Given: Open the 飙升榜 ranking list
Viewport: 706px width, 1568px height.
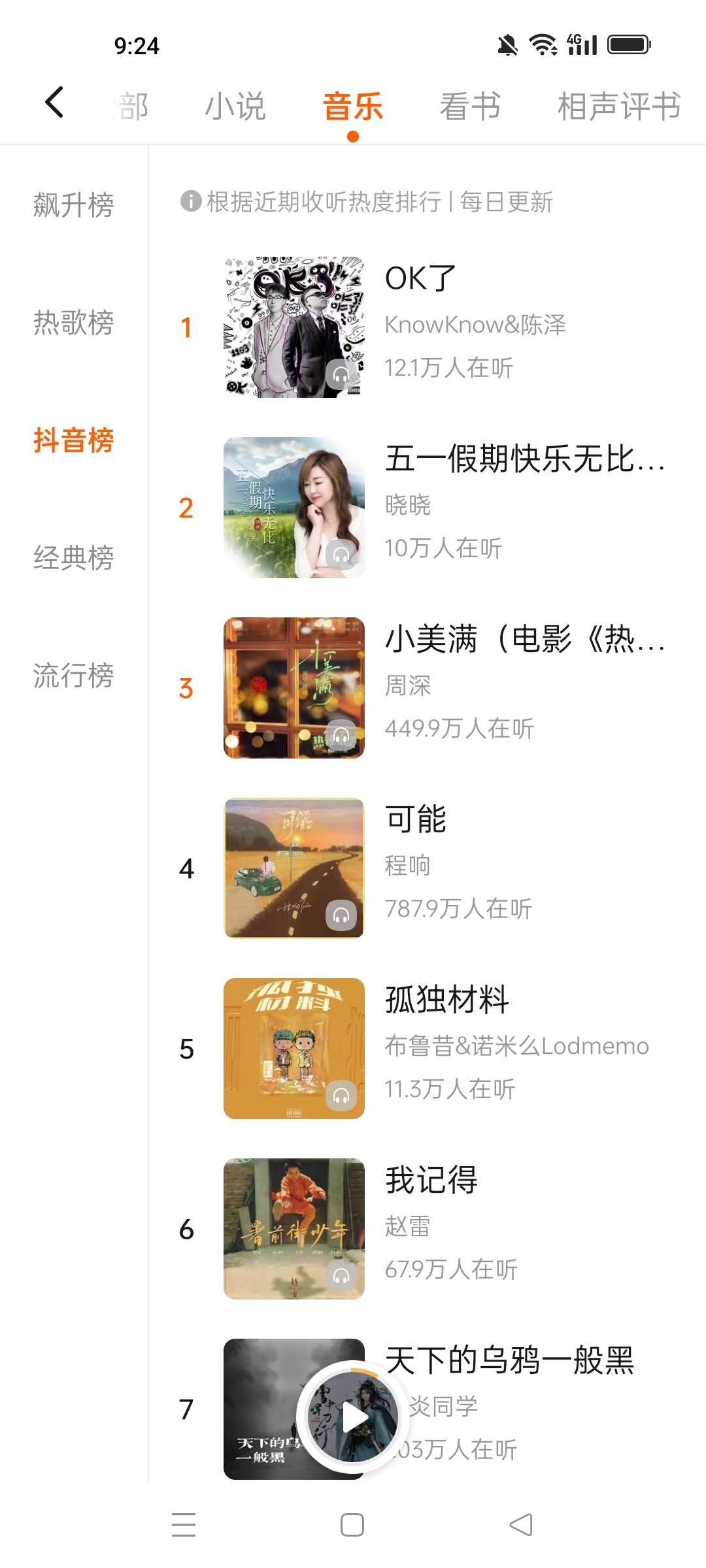Looking at the screenshot, I should (x=72, y=206).
